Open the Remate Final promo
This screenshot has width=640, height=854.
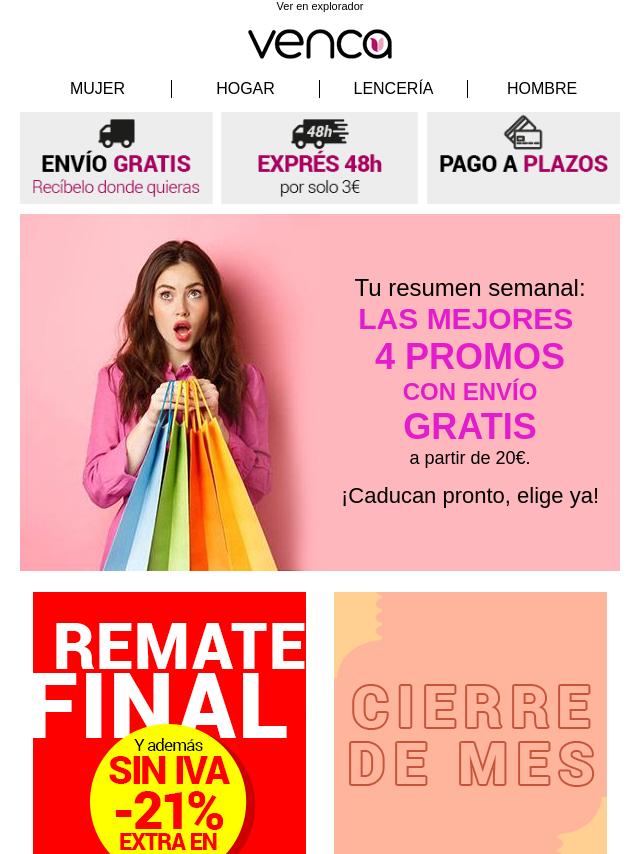tap(169, 722)
